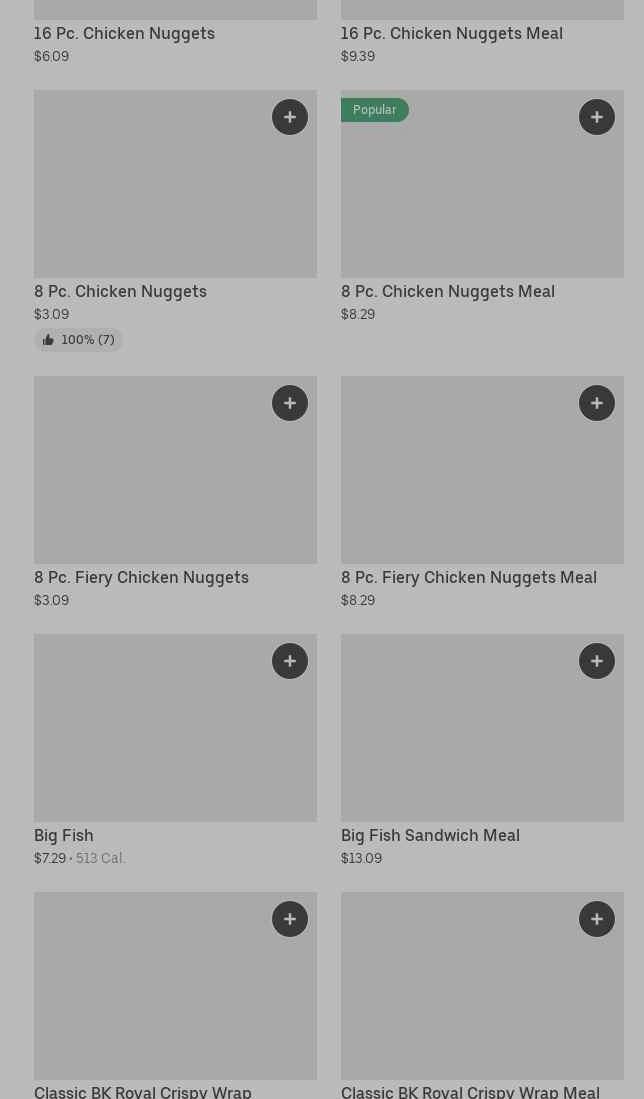
Task: Add Classic BK Royal Crispy Wrap Meal to cart
Action: click(x=597, y=919)
